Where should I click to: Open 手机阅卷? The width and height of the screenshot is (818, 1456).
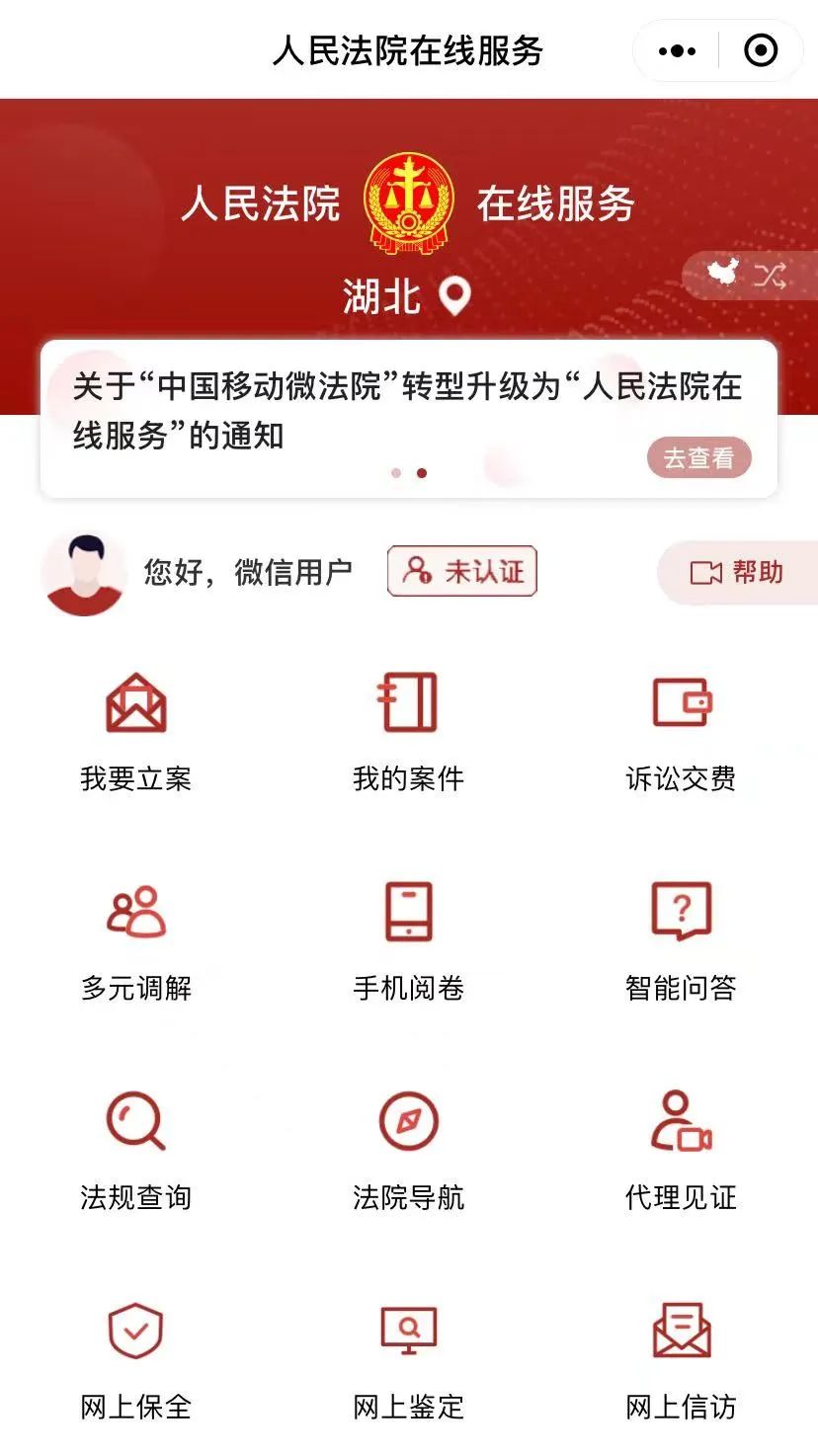tap(408, 940)
